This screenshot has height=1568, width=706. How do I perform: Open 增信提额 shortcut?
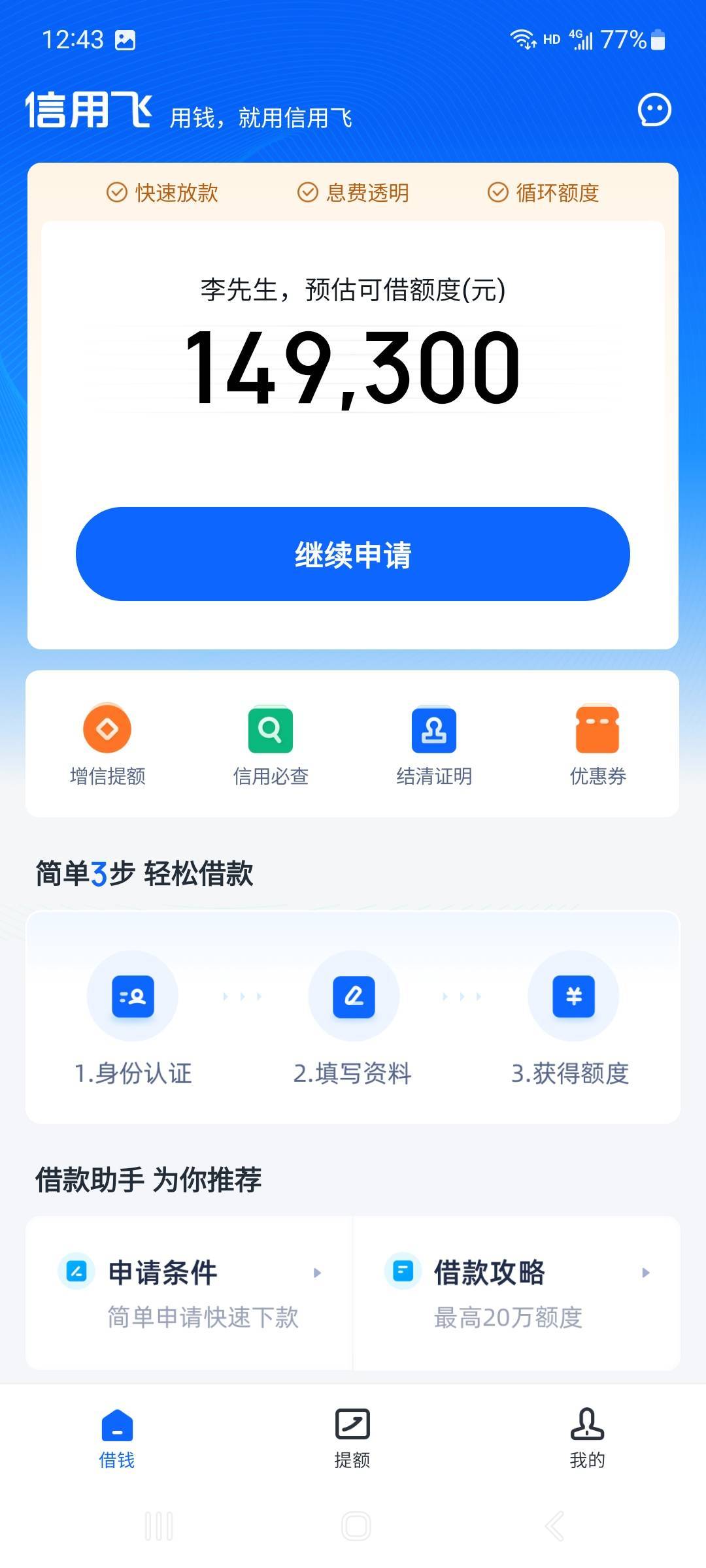[x=107, y=745]
